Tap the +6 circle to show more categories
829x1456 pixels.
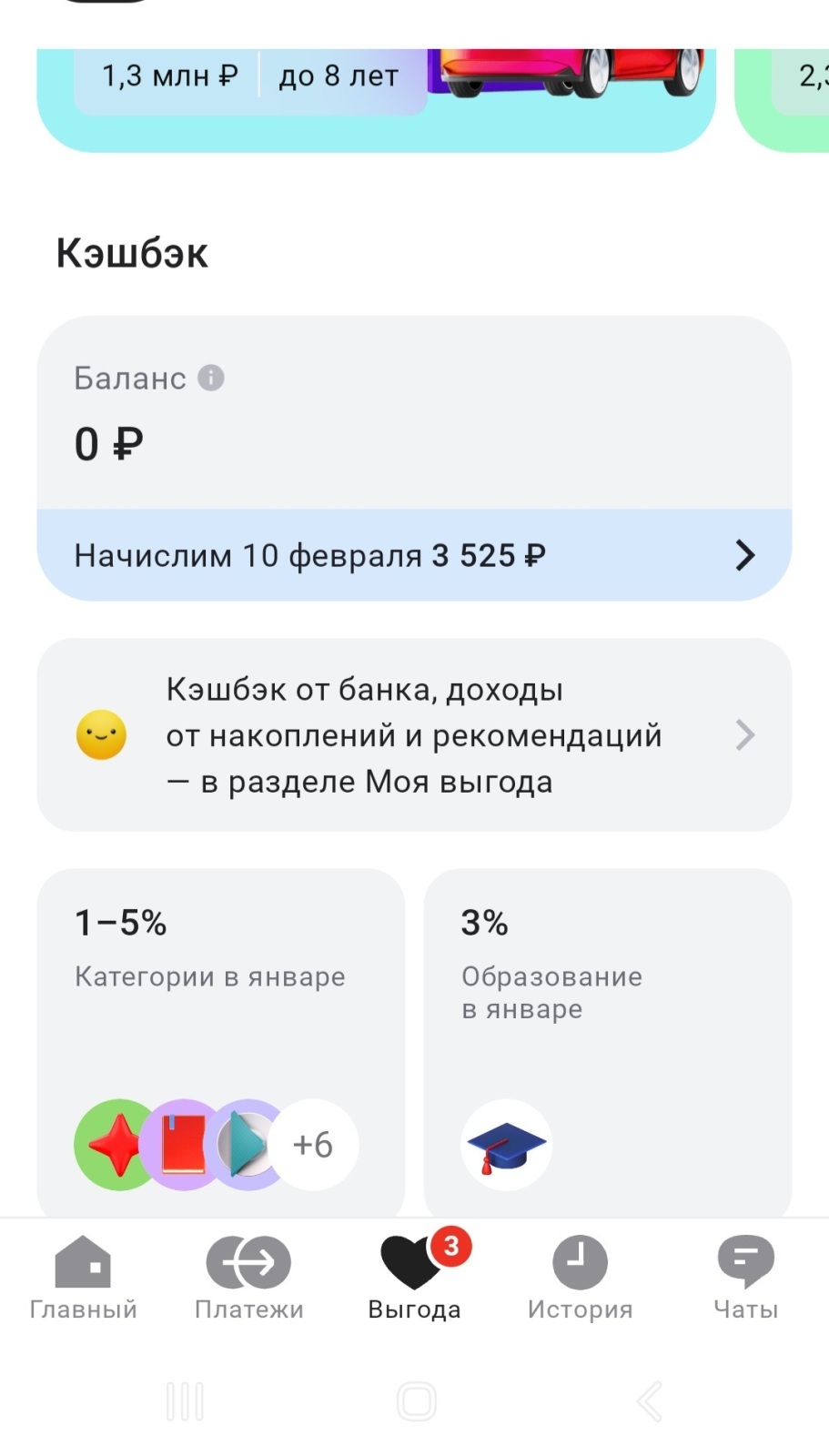[315, 1145]
